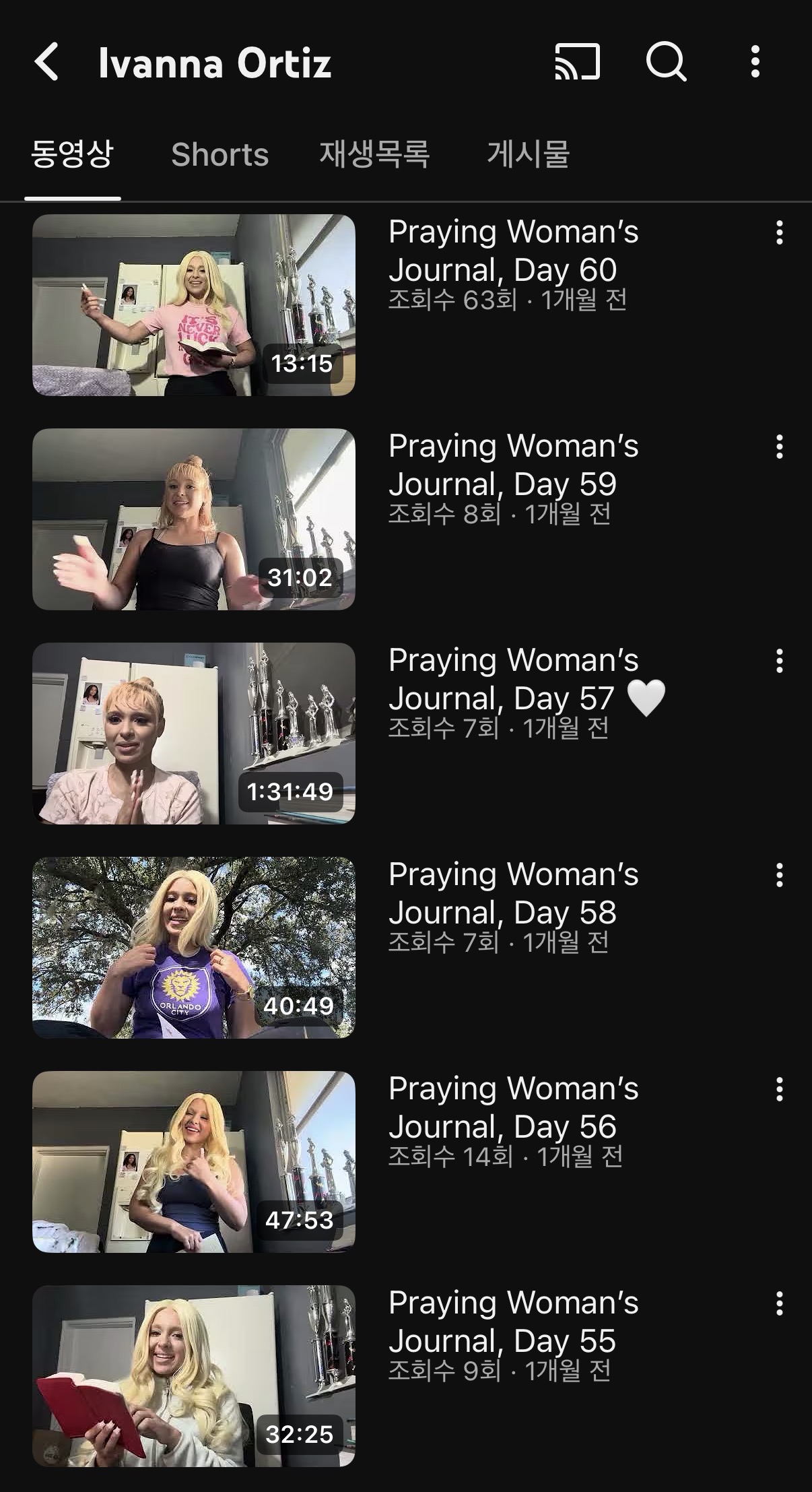This screenshot has width=812, height=1492.
Task: Open options menu for Day 59 video
Action: pos(779,447)
